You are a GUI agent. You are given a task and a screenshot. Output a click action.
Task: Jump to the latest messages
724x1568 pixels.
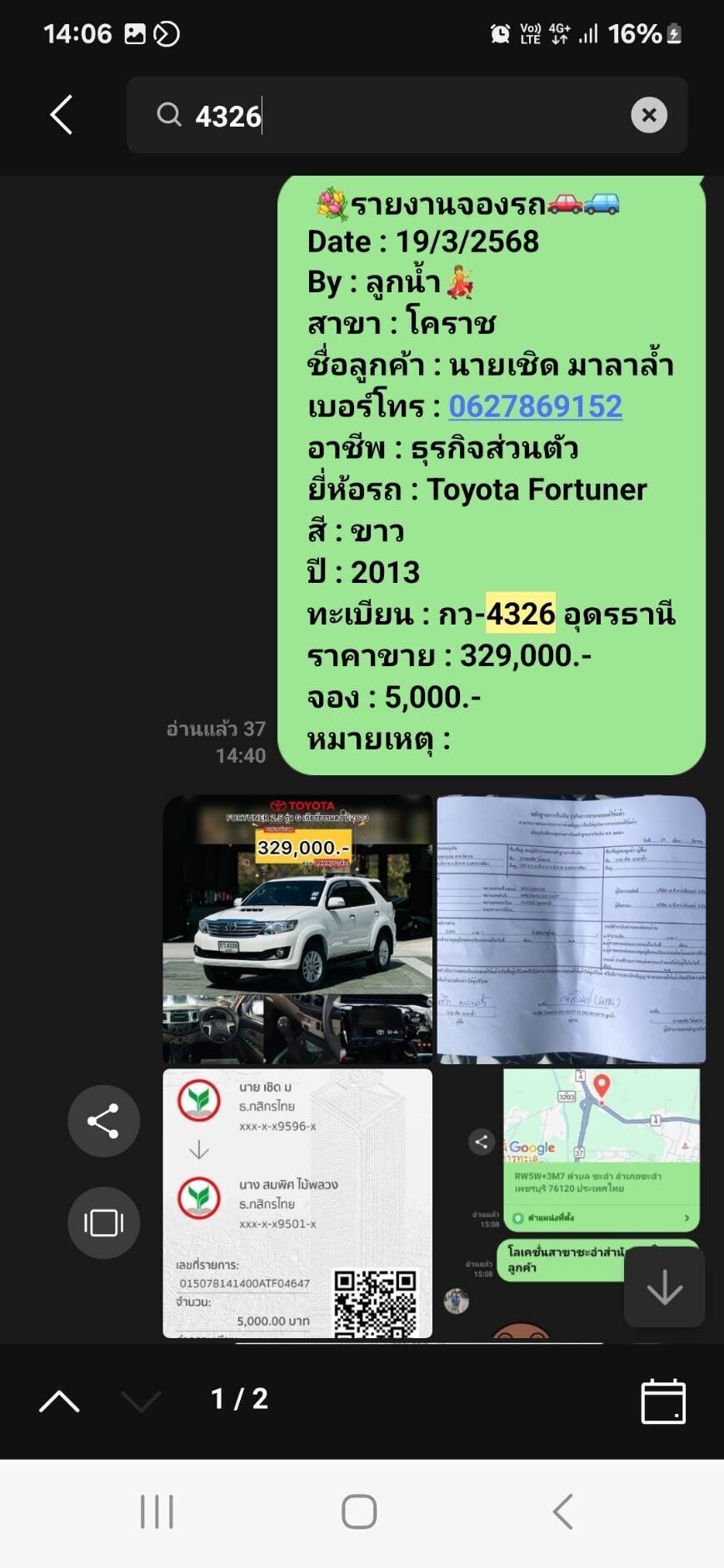coord(664,1287)
